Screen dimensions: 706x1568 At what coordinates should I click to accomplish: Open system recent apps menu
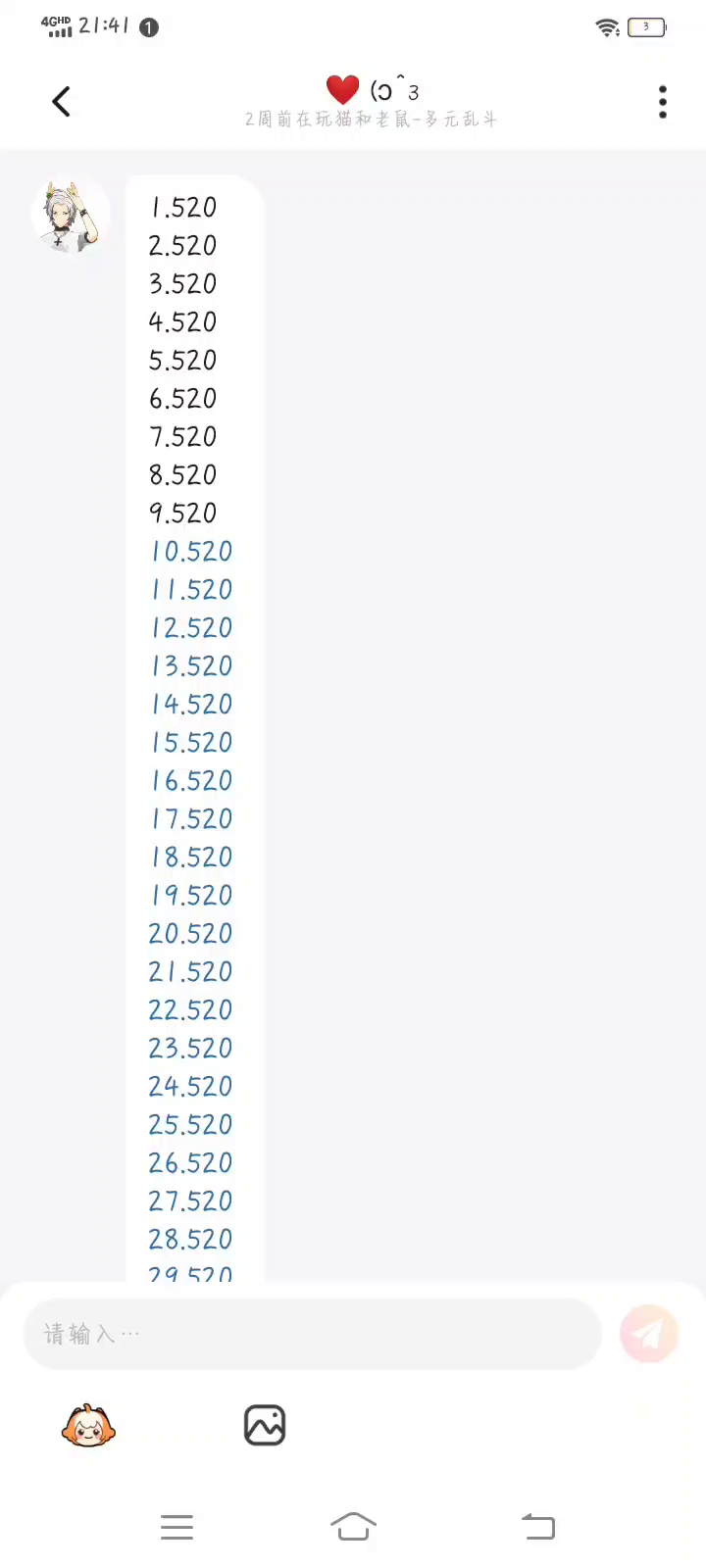176,1527
